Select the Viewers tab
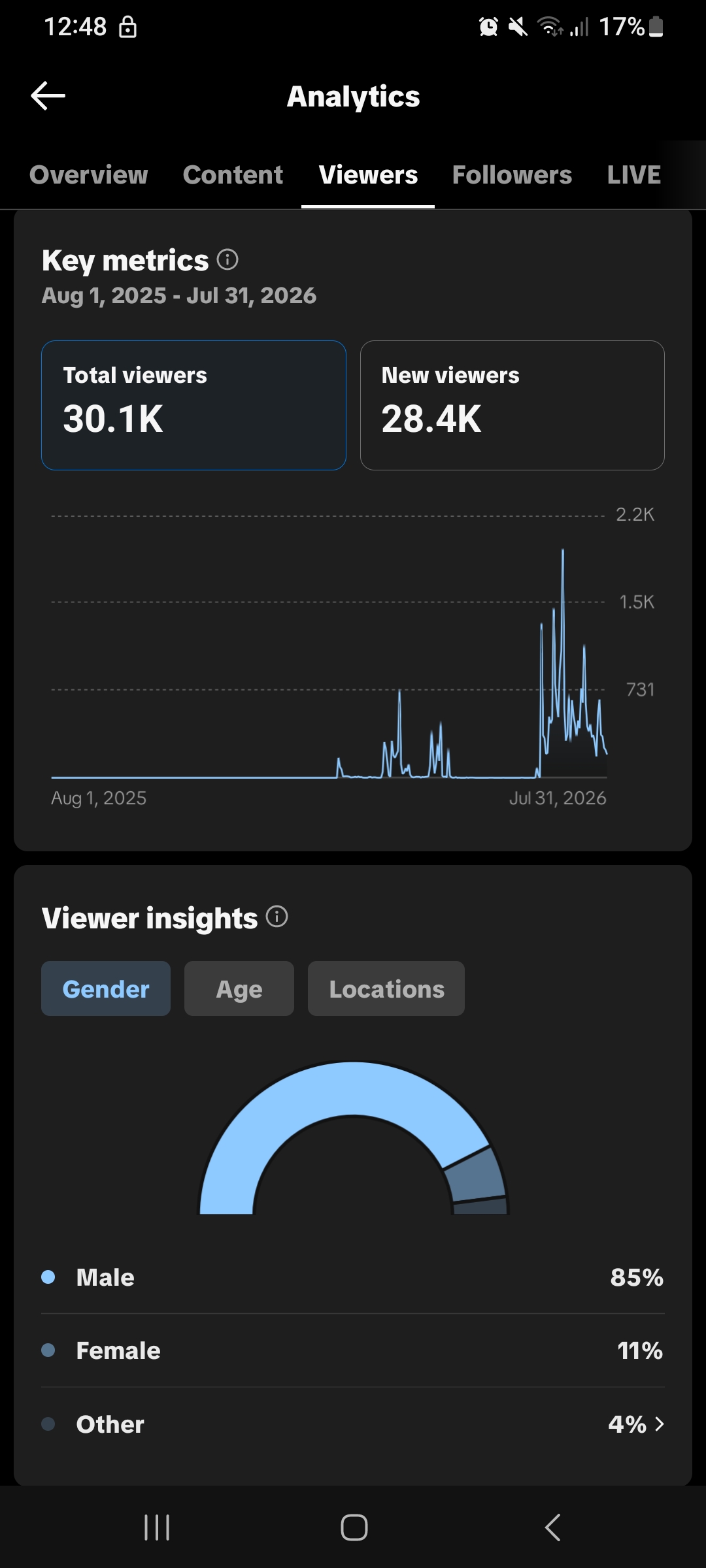This screenshot has height=1568, width=706. click(368, 175)
